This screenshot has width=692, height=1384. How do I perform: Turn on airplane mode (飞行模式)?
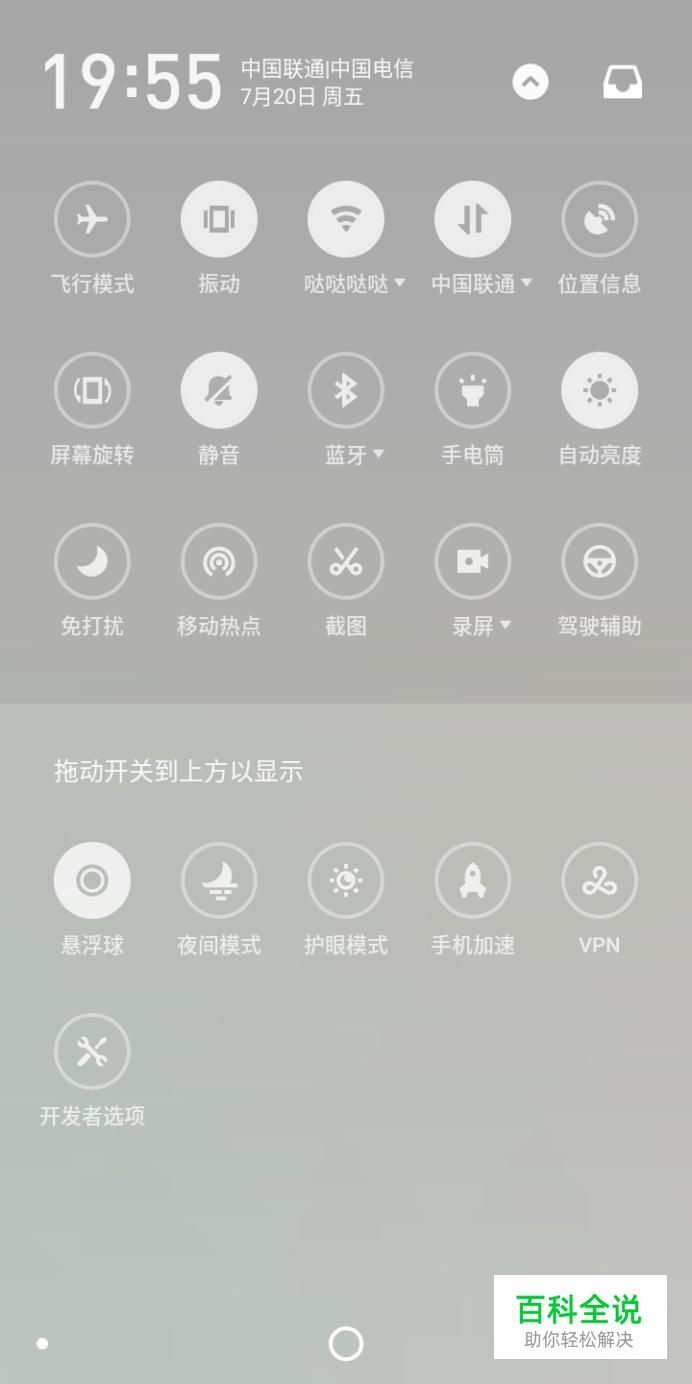[92, 219]
